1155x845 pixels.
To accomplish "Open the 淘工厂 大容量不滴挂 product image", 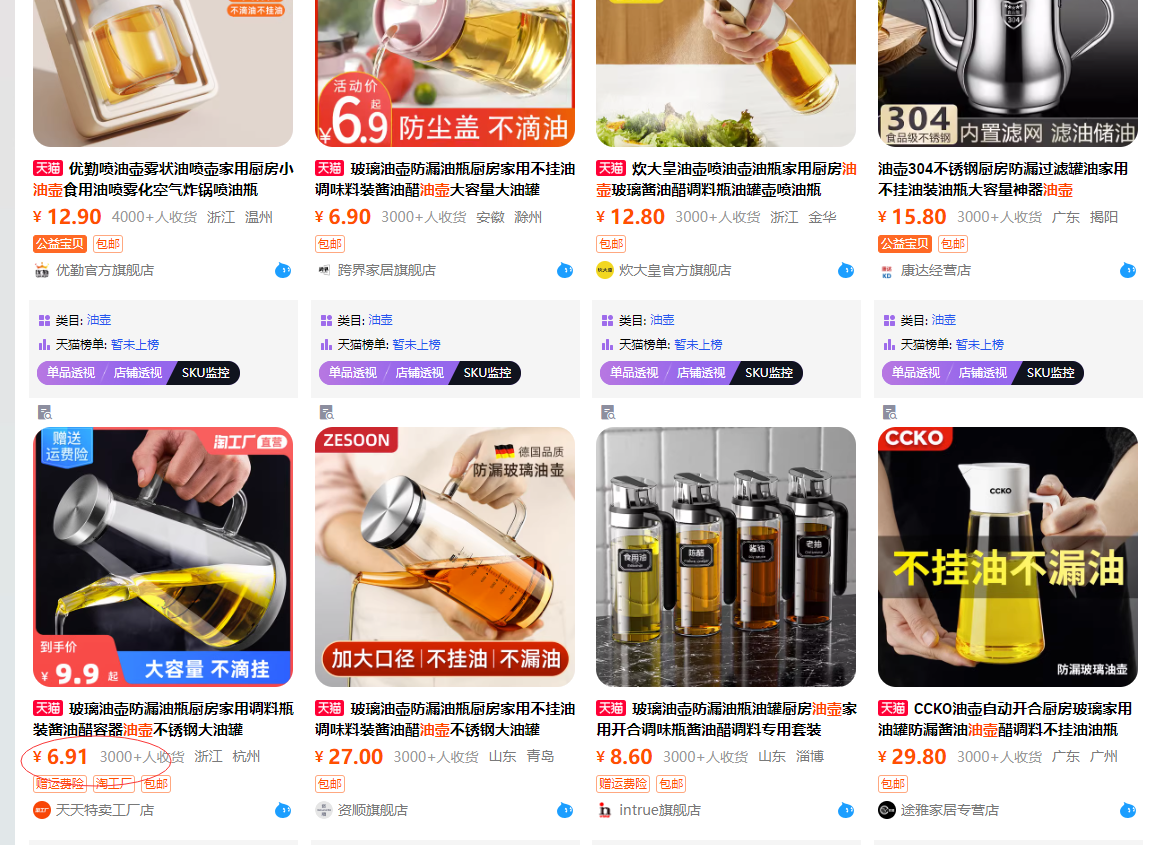I will click(x=163, y=556).
